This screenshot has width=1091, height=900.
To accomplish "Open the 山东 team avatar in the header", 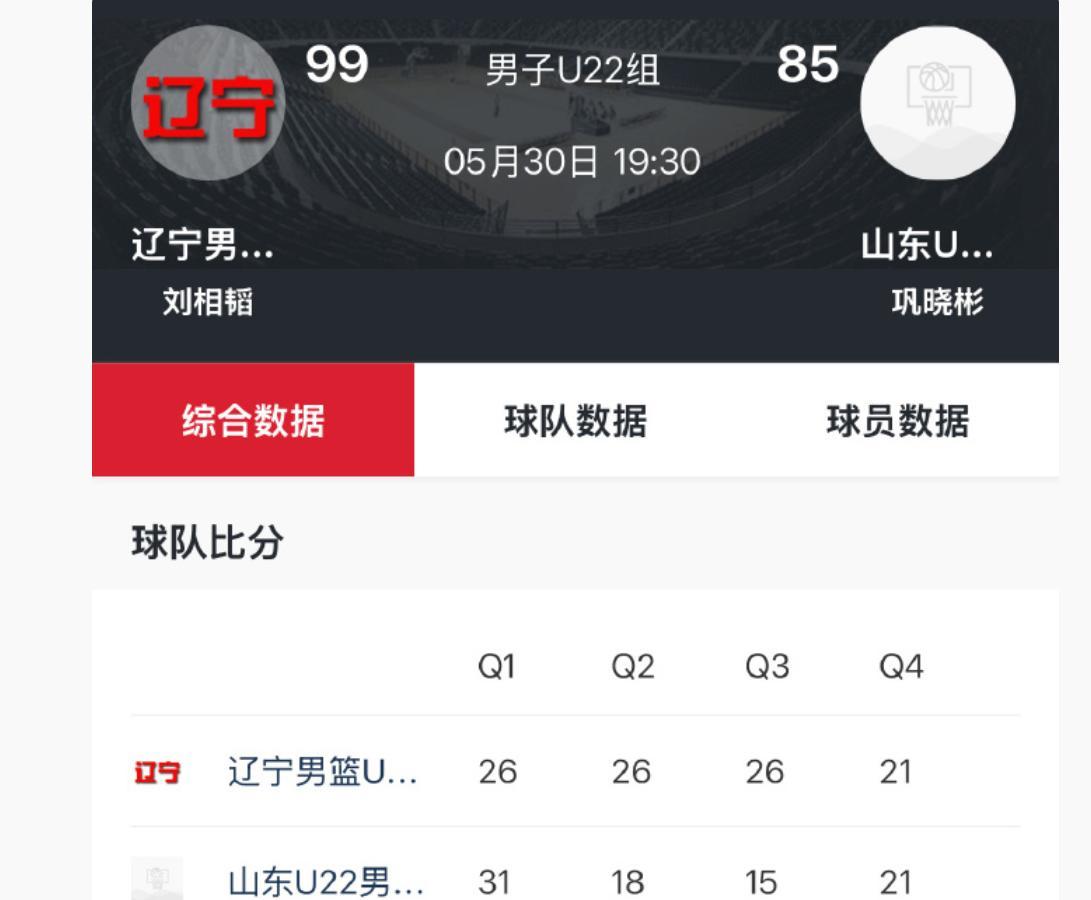I will [x=937, y=103].
